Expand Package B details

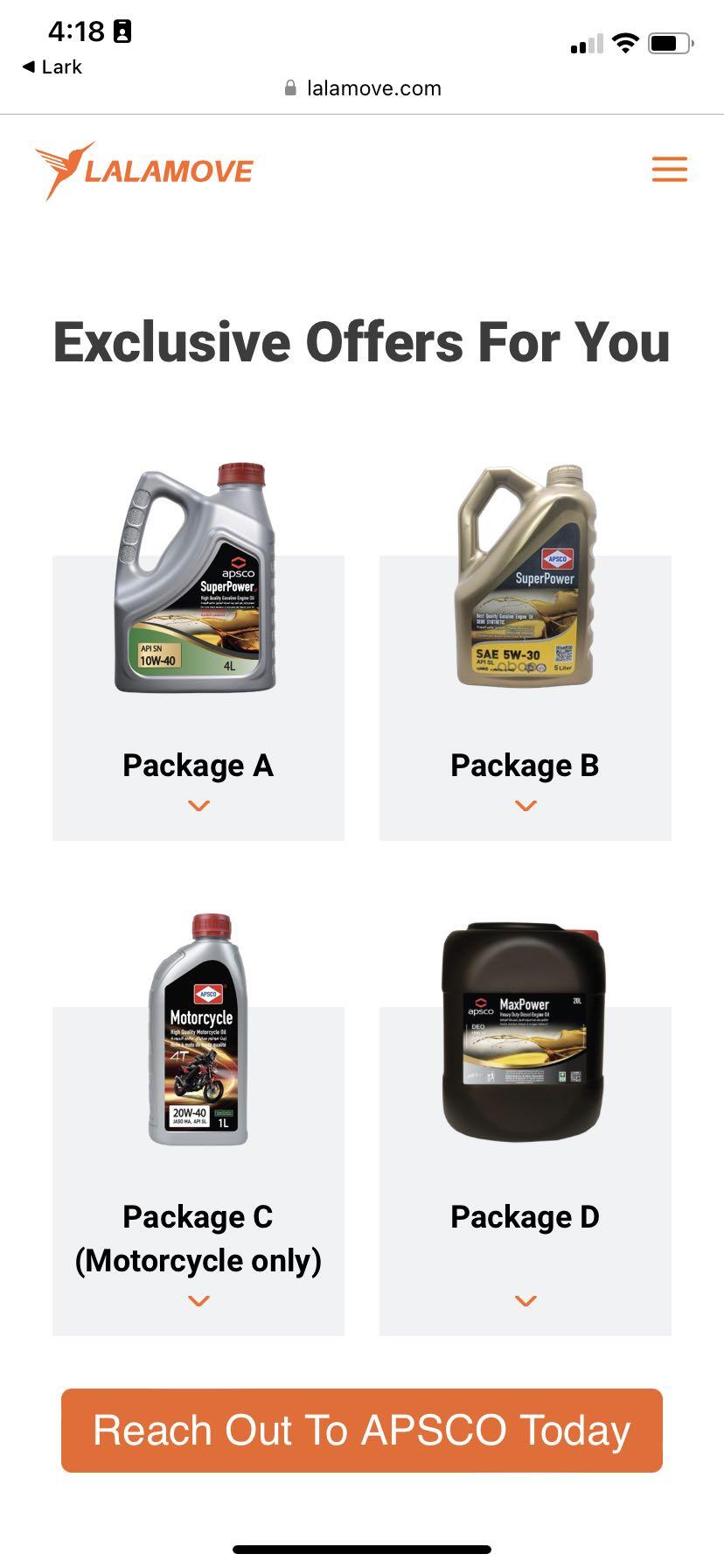525,805
